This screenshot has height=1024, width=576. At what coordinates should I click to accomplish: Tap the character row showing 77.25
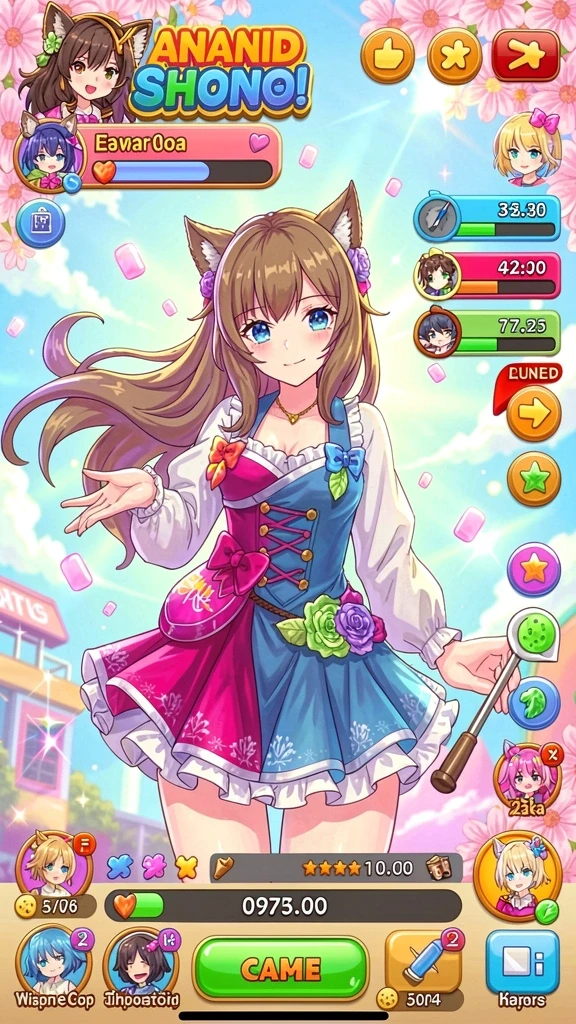pyautogui.click(x=487, y=332)
